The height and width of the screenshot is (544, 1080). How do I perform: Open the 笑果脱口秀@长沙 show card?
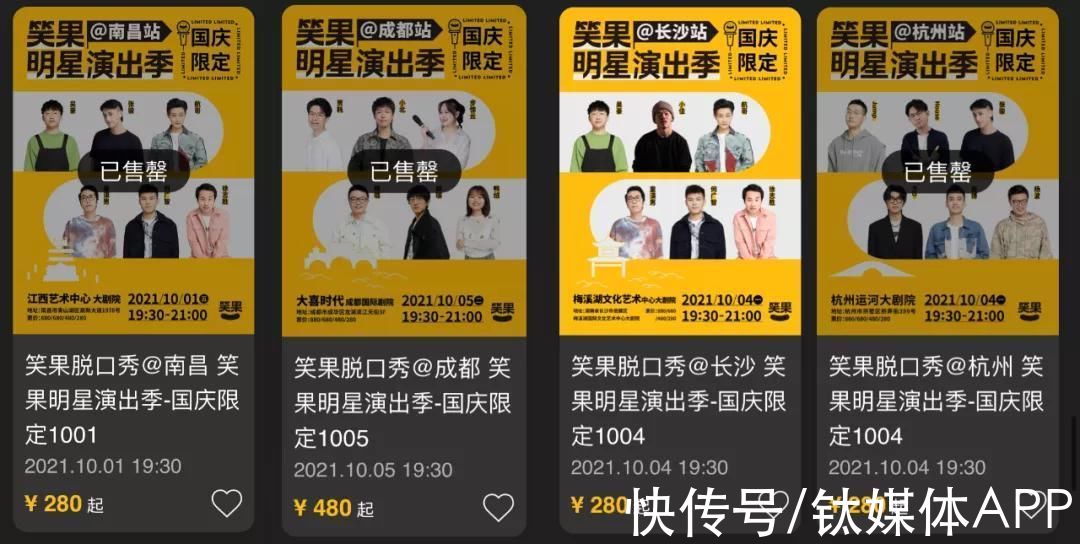point(679,400)
